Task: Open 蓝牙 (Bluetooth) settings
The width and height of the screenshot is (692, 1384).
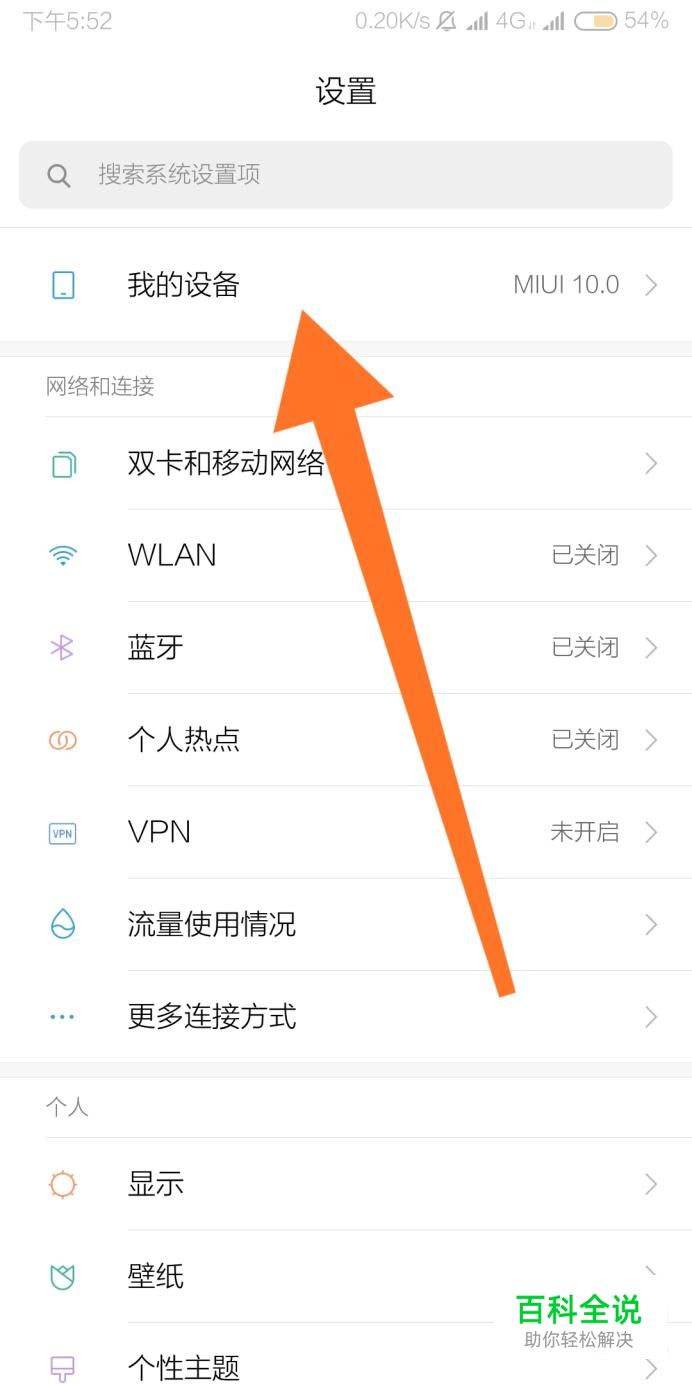Action: [x=346, y=647]
